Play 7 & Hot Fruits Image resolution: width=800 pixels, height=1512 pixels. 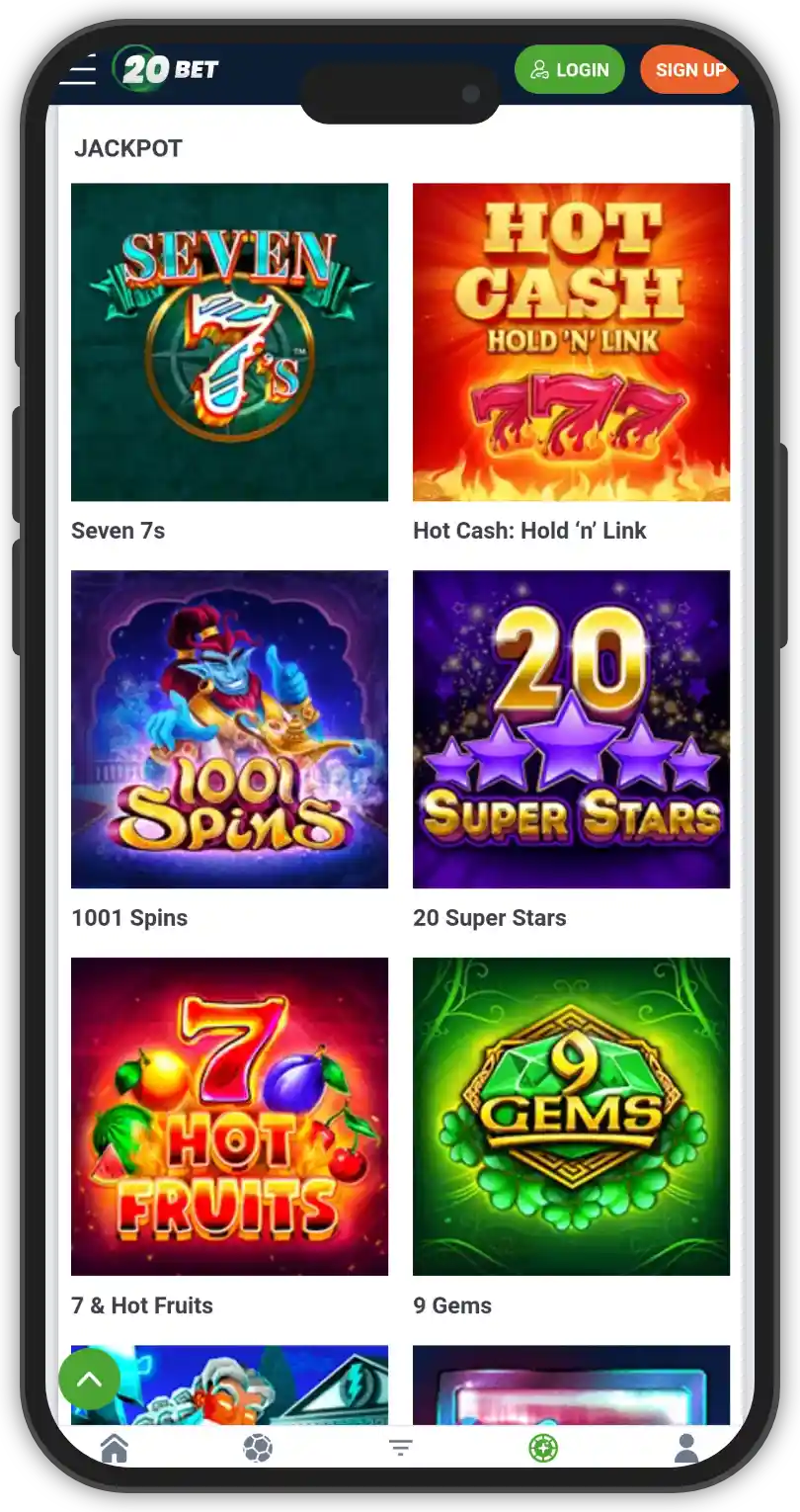coord(229,1117)
